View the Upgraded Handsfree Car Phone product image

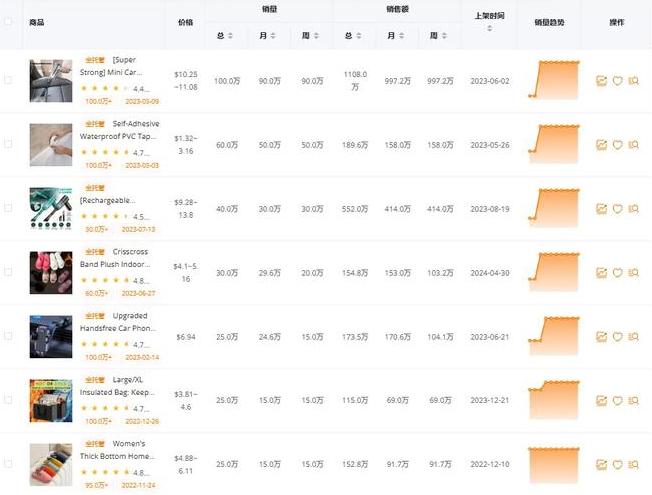pos(50,336)
